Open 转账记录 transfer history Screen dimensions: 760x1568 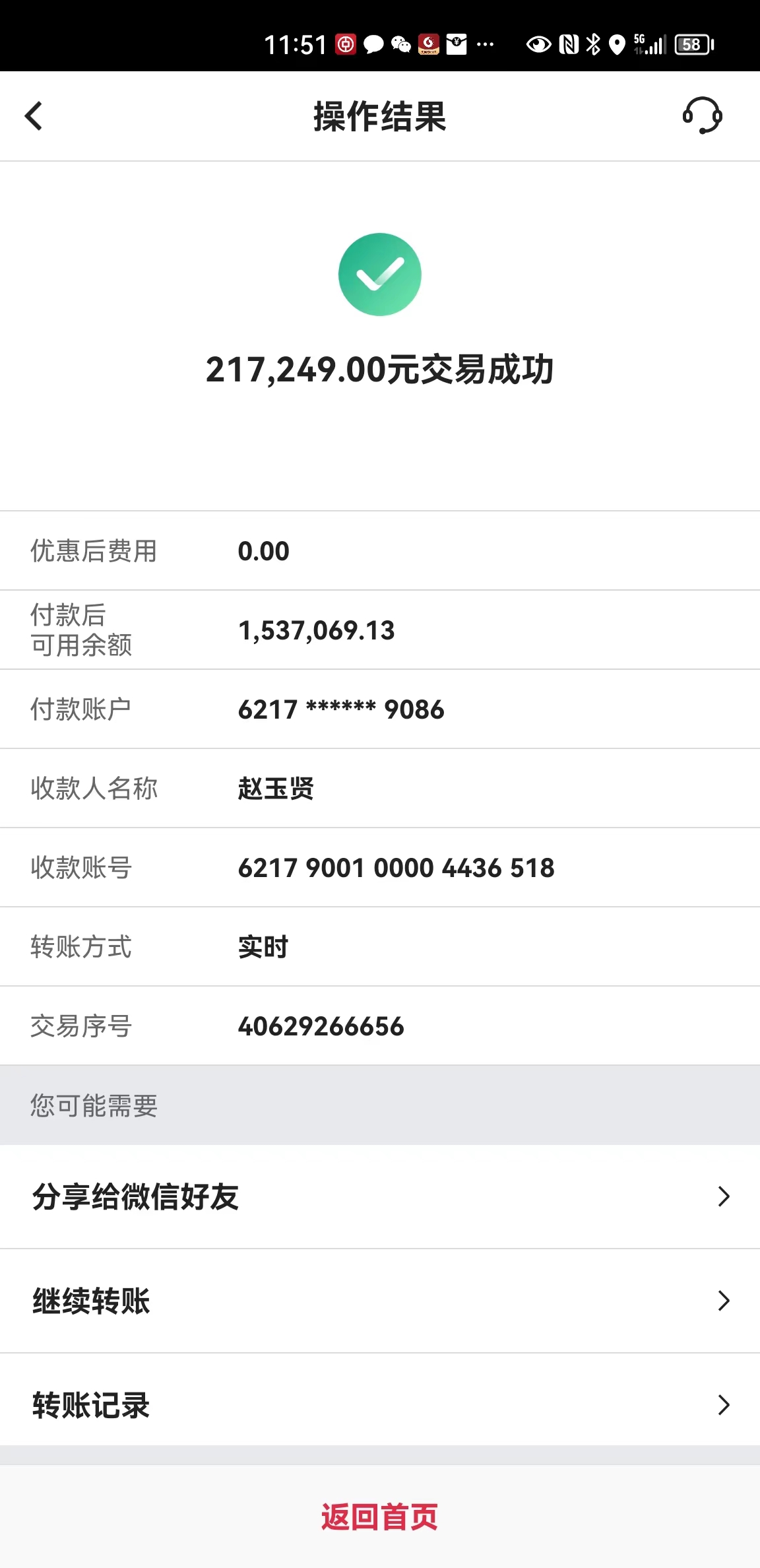[380, 1404]
